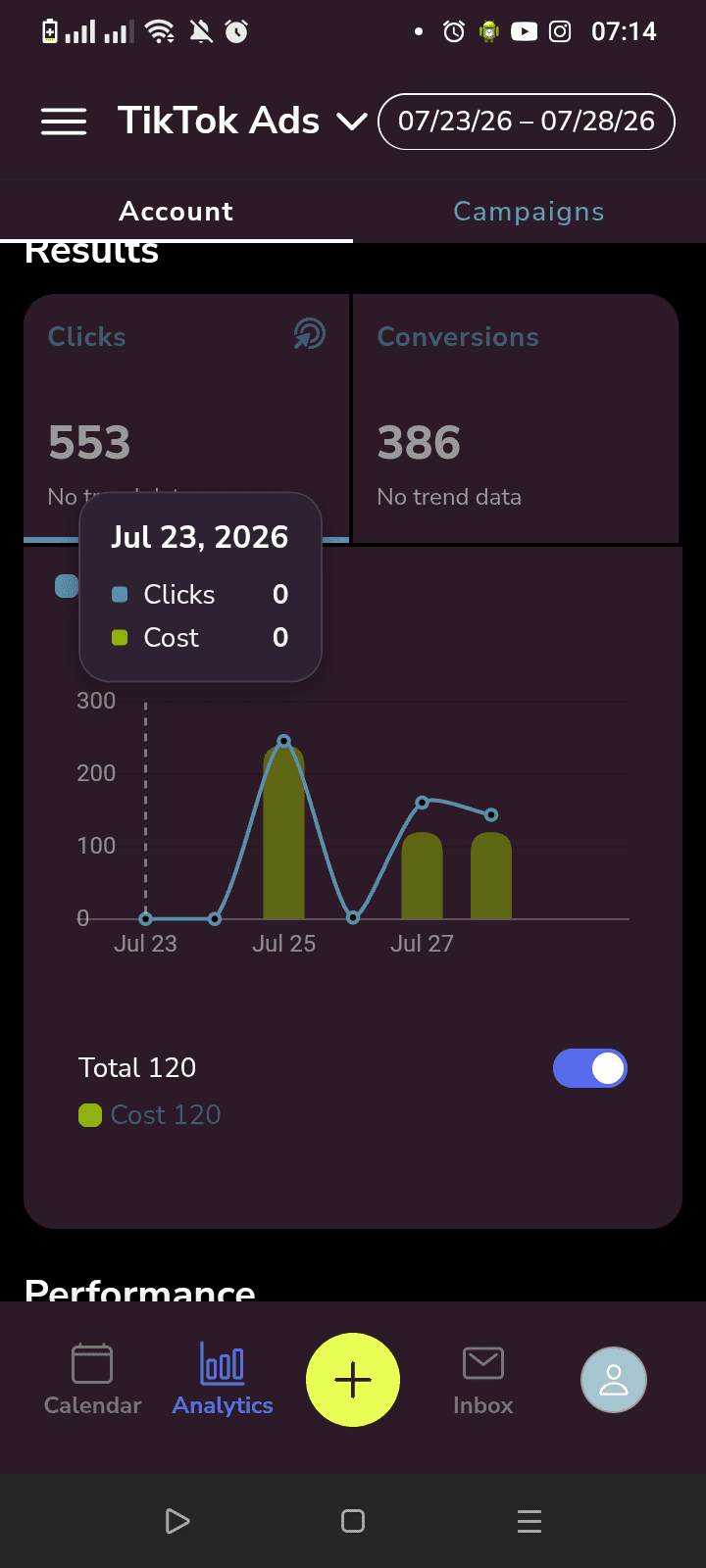Open the Calendar tab
The width and height of the screenshot is (706, 1568).
click(x=93, y=1380)
